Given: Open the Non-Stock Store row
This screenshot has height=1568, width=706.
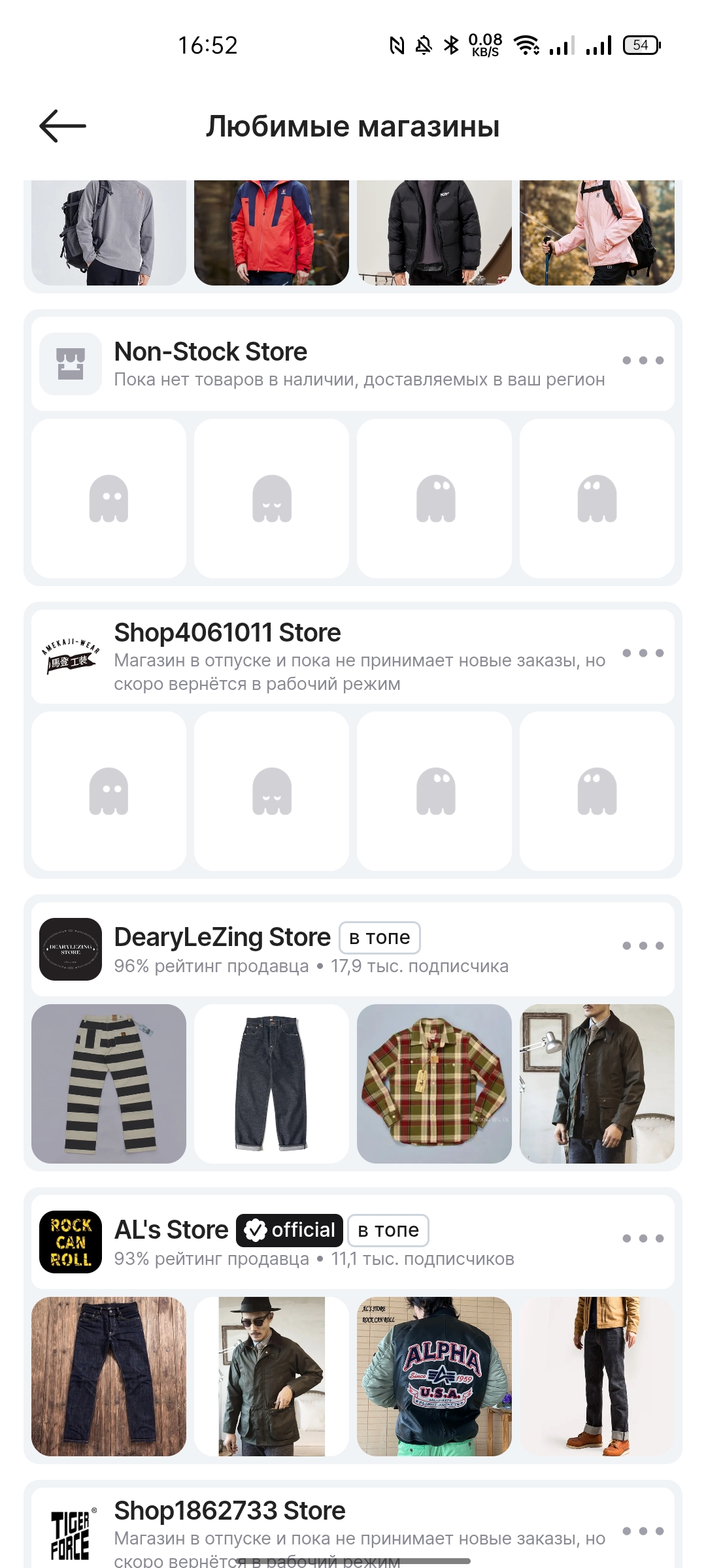Looking at the screenshot, I should coord(353,364).
